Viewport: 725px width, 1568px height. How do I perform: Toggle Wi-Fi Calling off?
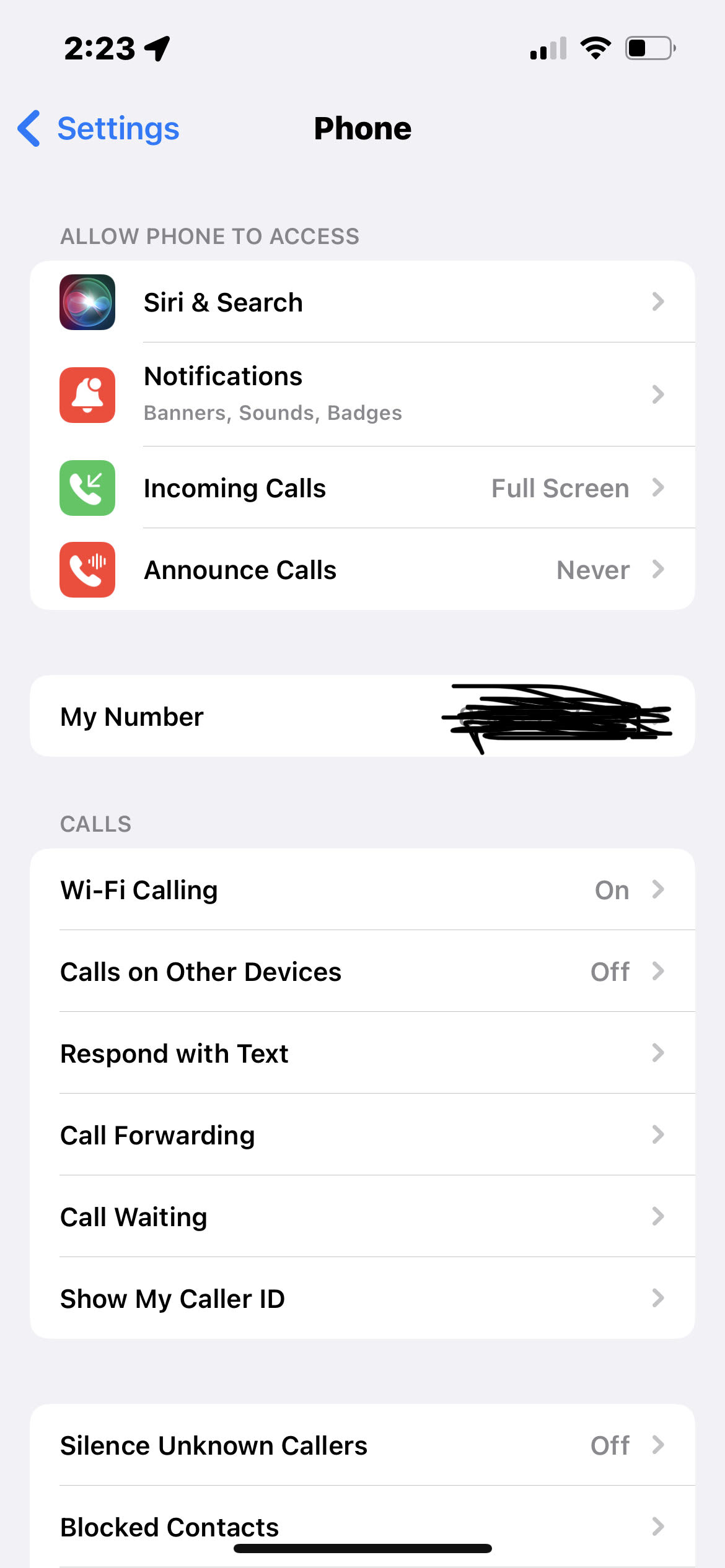(x=362, y=889)
